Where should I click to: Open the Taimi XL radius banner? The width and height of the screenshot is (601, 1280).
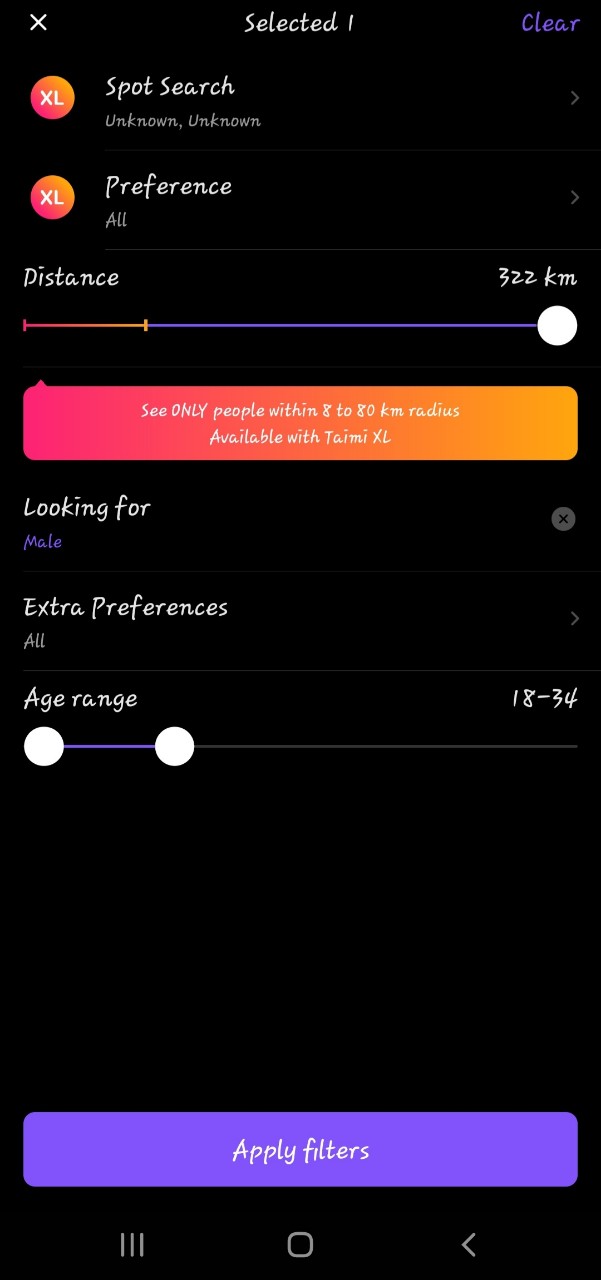[300, 423]
